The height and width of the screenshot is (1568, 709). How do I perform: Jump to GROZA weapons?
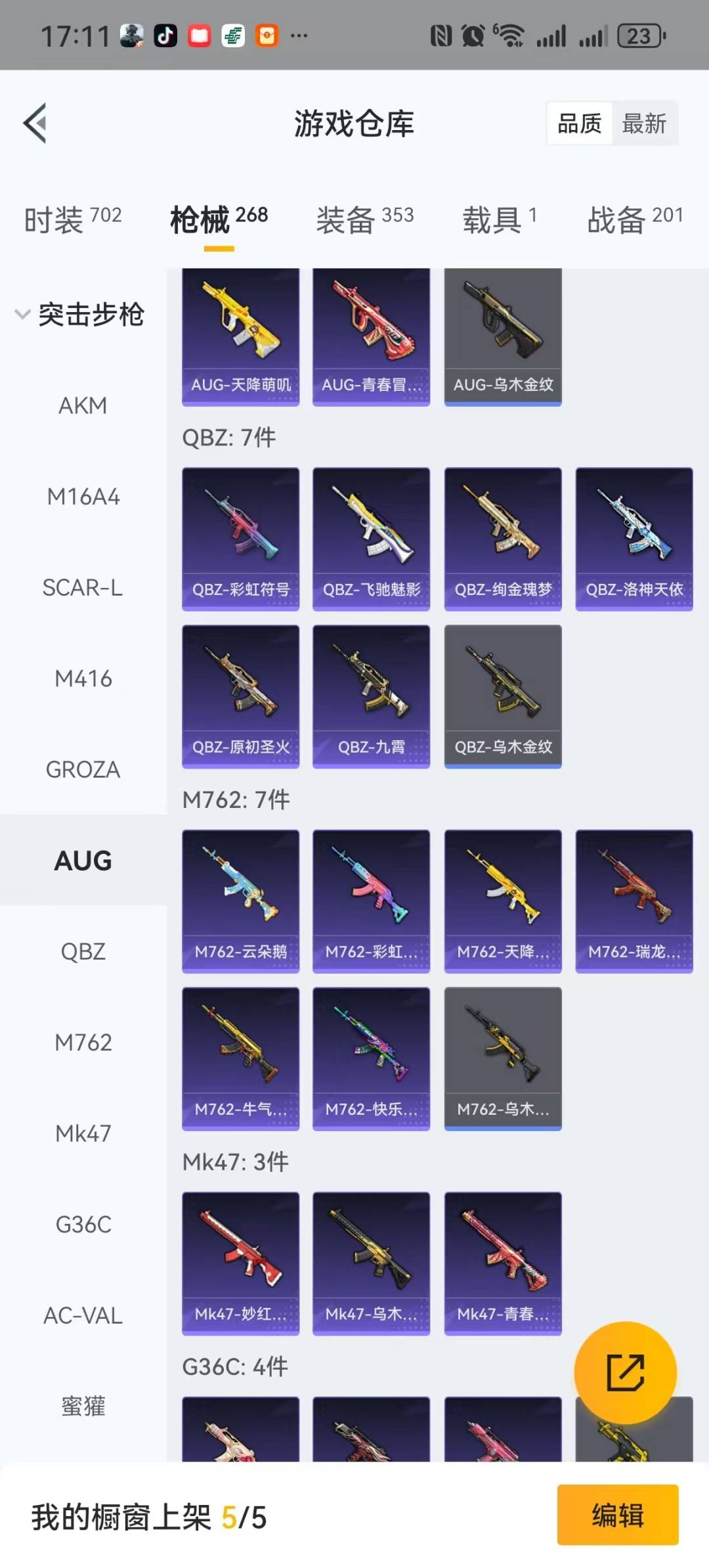coord(83,769)
